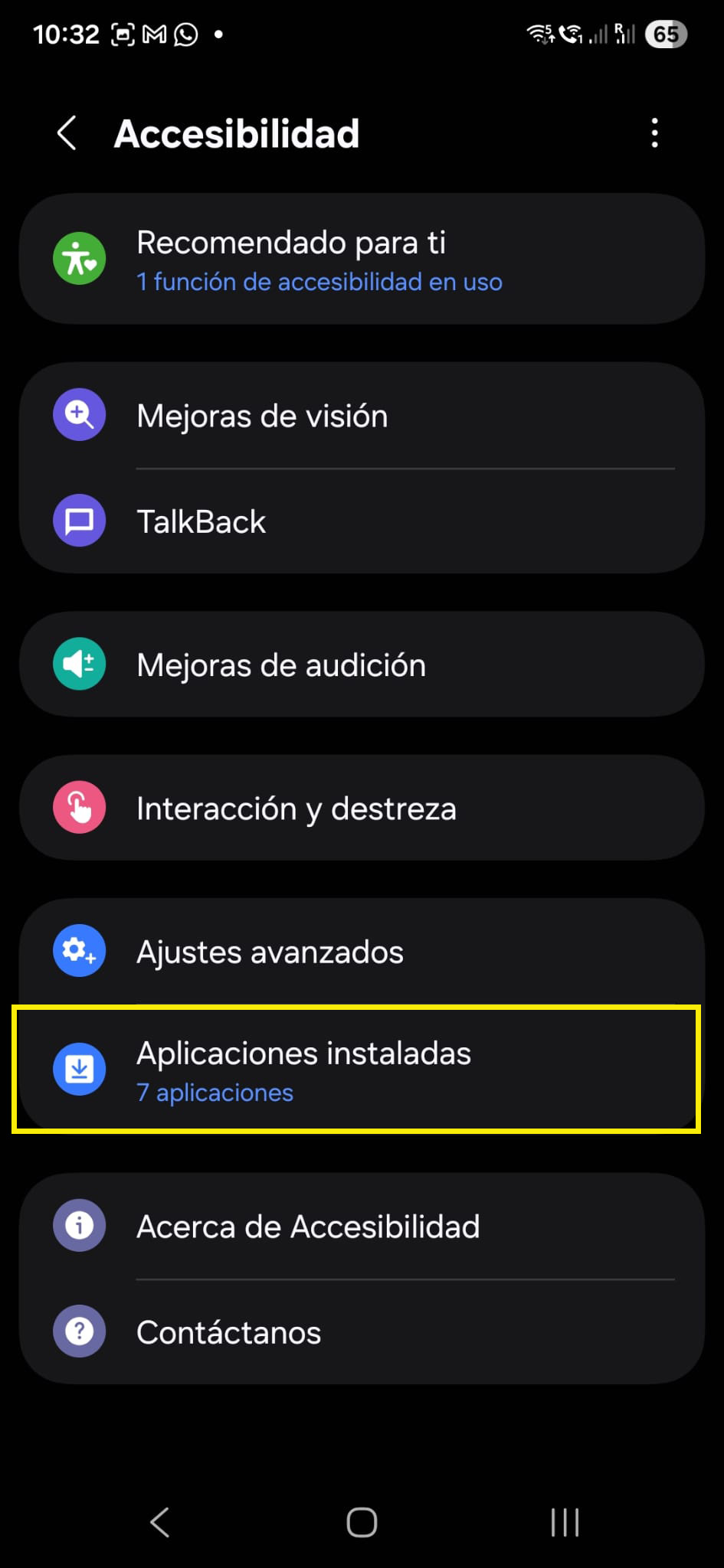
Task: Navigate back with the top-left arrow
Action: [x=67, y=132]
